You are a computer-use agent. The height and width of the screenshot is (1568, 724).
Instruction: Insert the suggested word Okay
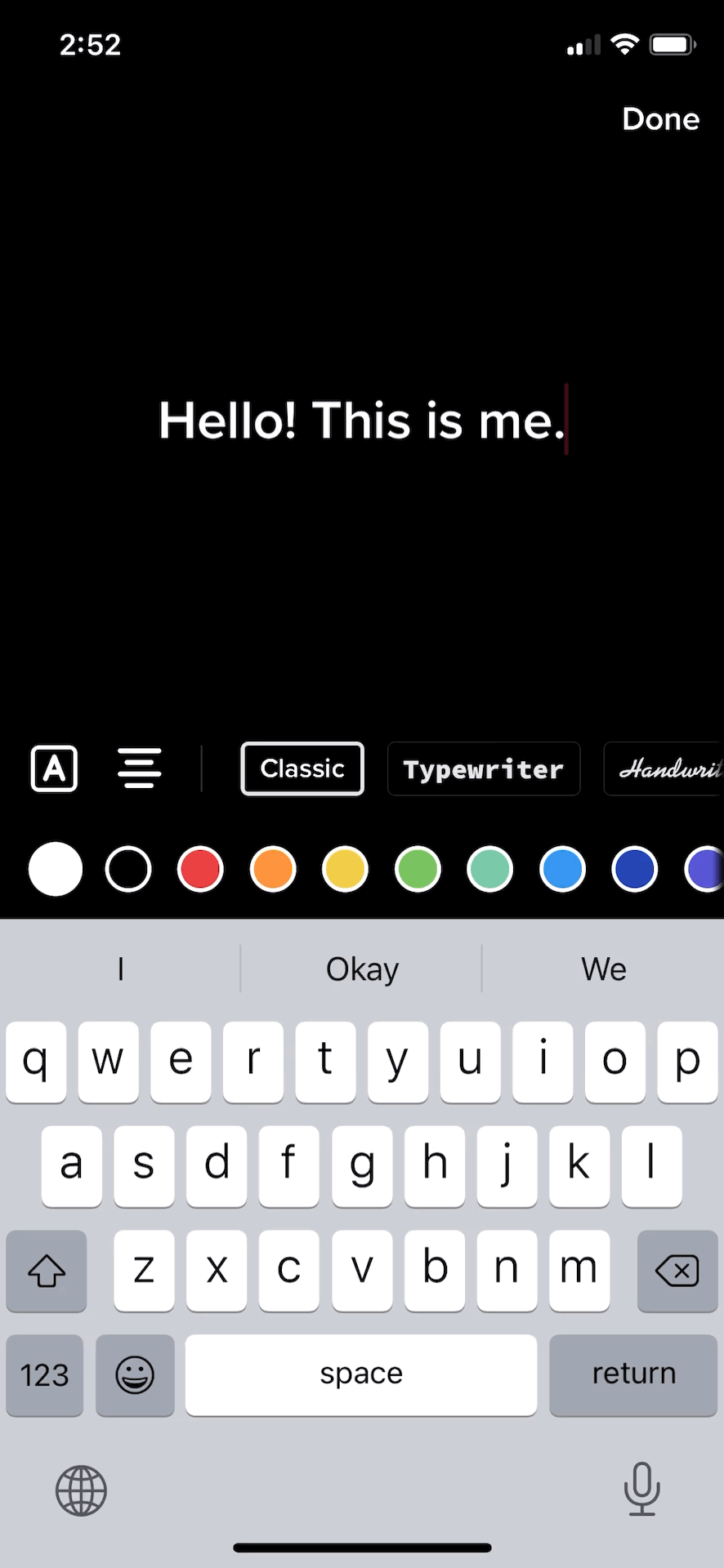[362, 969]
